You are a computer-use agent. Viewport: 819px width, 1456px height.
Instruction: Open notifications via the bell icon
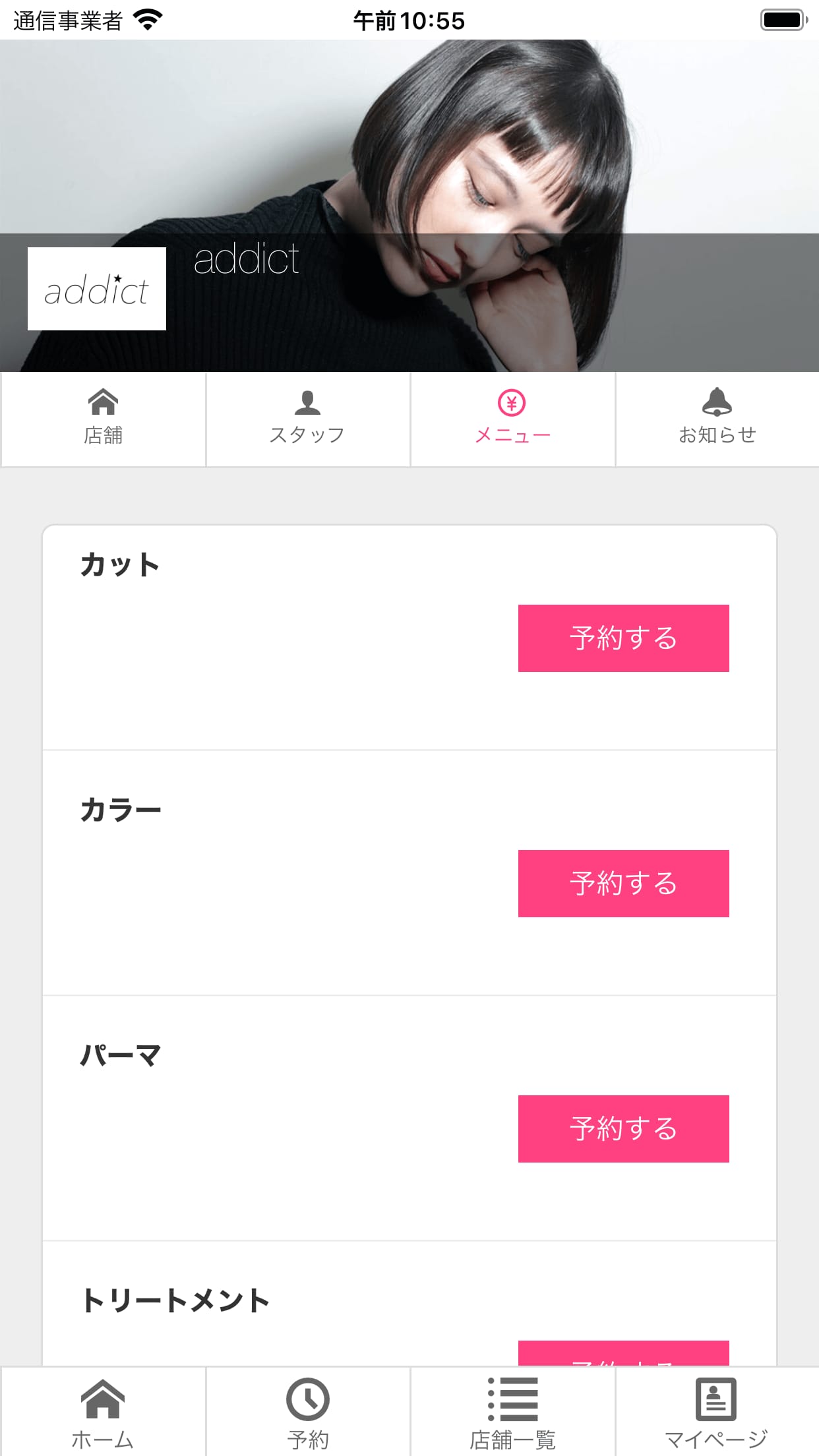(x=717, y=402)
